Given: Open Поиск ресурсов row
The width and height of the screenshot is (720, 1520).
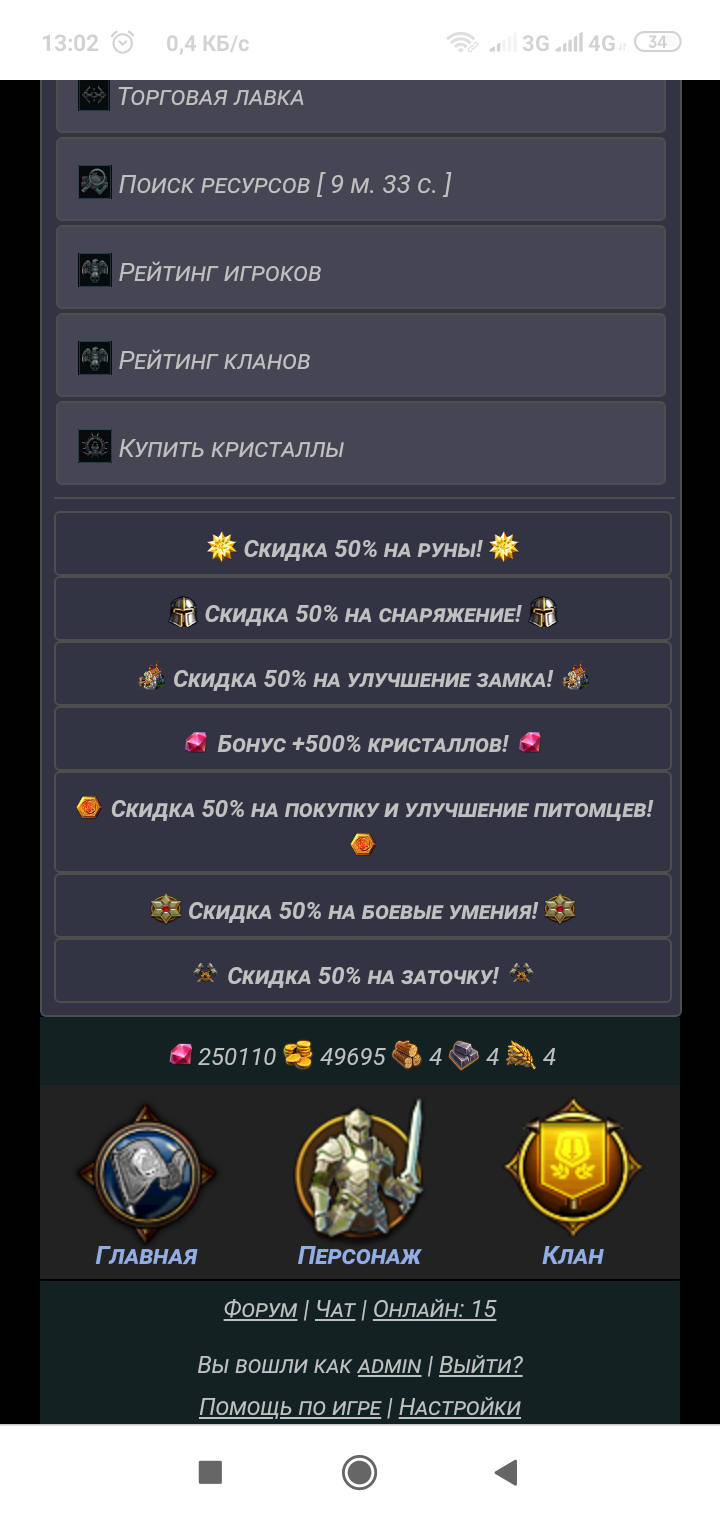Looking at the screenshot, I should tap(360, 184).
